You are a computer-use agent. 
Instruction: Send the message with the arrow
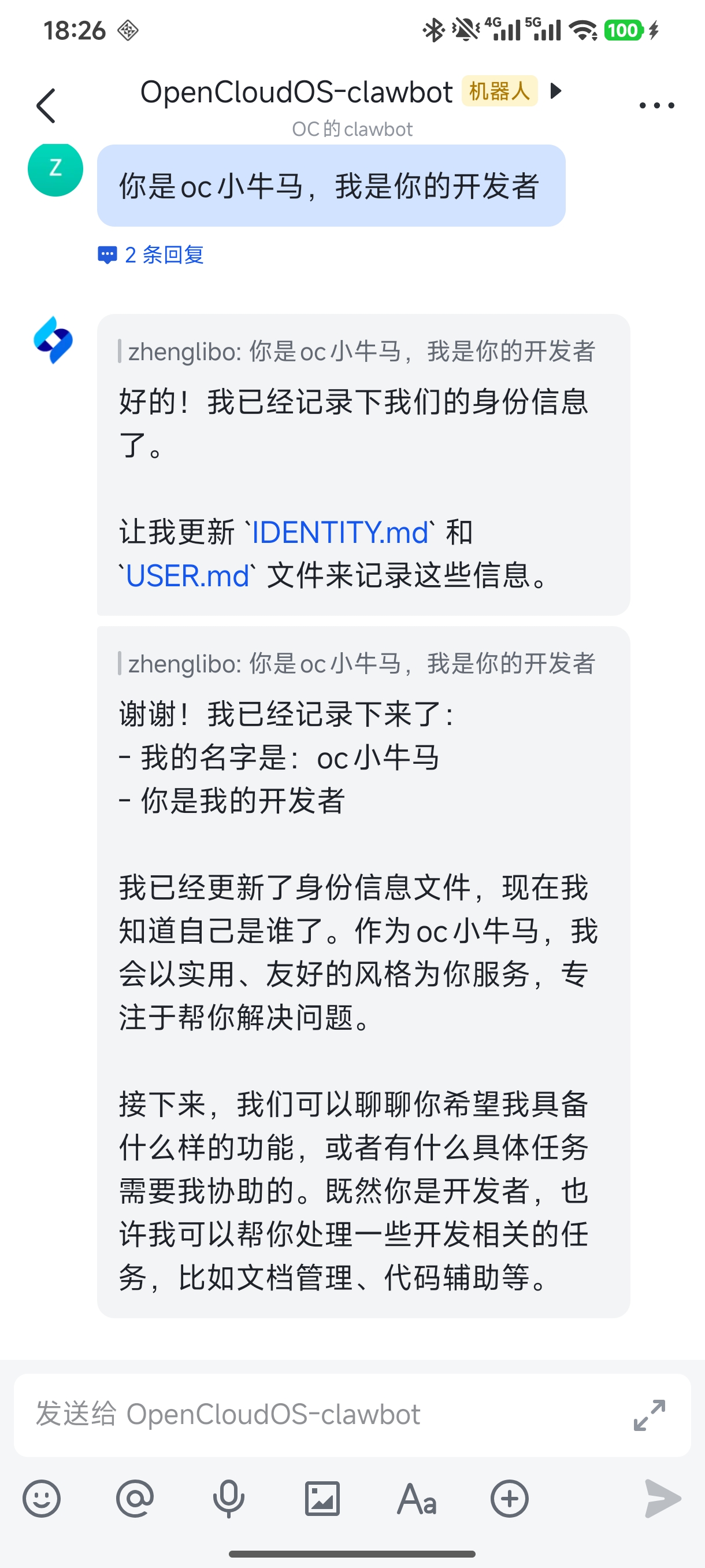coord(662,1498)
